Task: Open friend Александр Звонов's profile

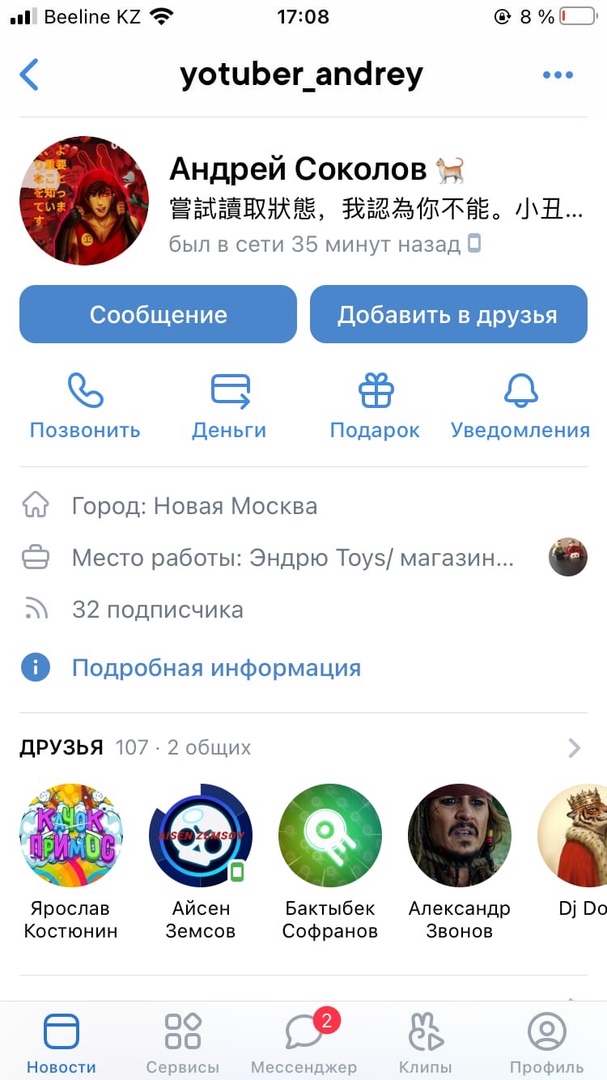Action: (x=459, y=835)
